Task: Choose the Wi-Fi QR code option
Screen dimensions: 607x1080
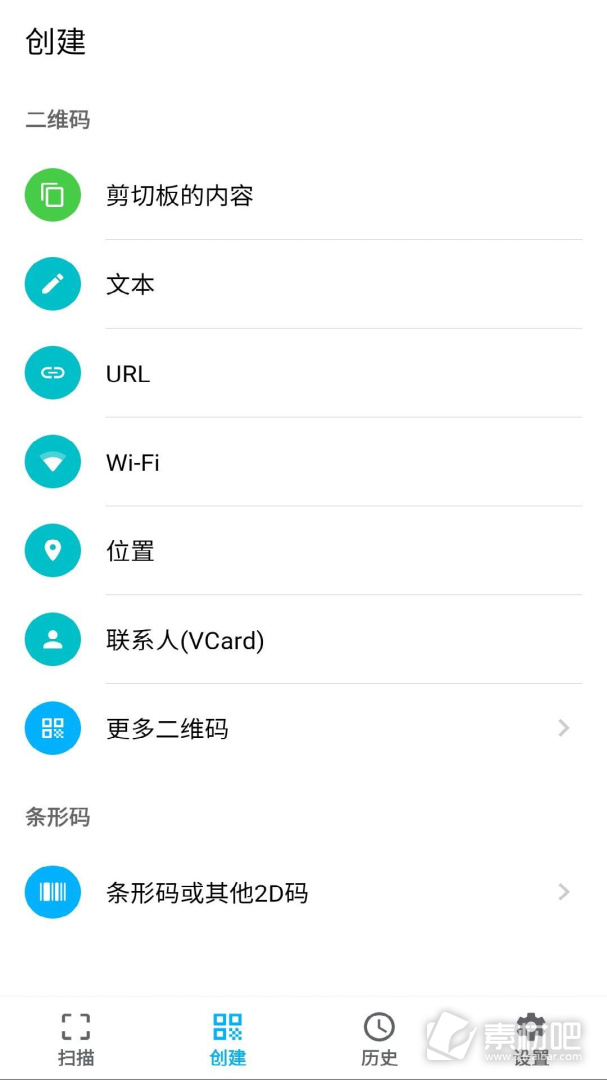Action: [303, 461]
